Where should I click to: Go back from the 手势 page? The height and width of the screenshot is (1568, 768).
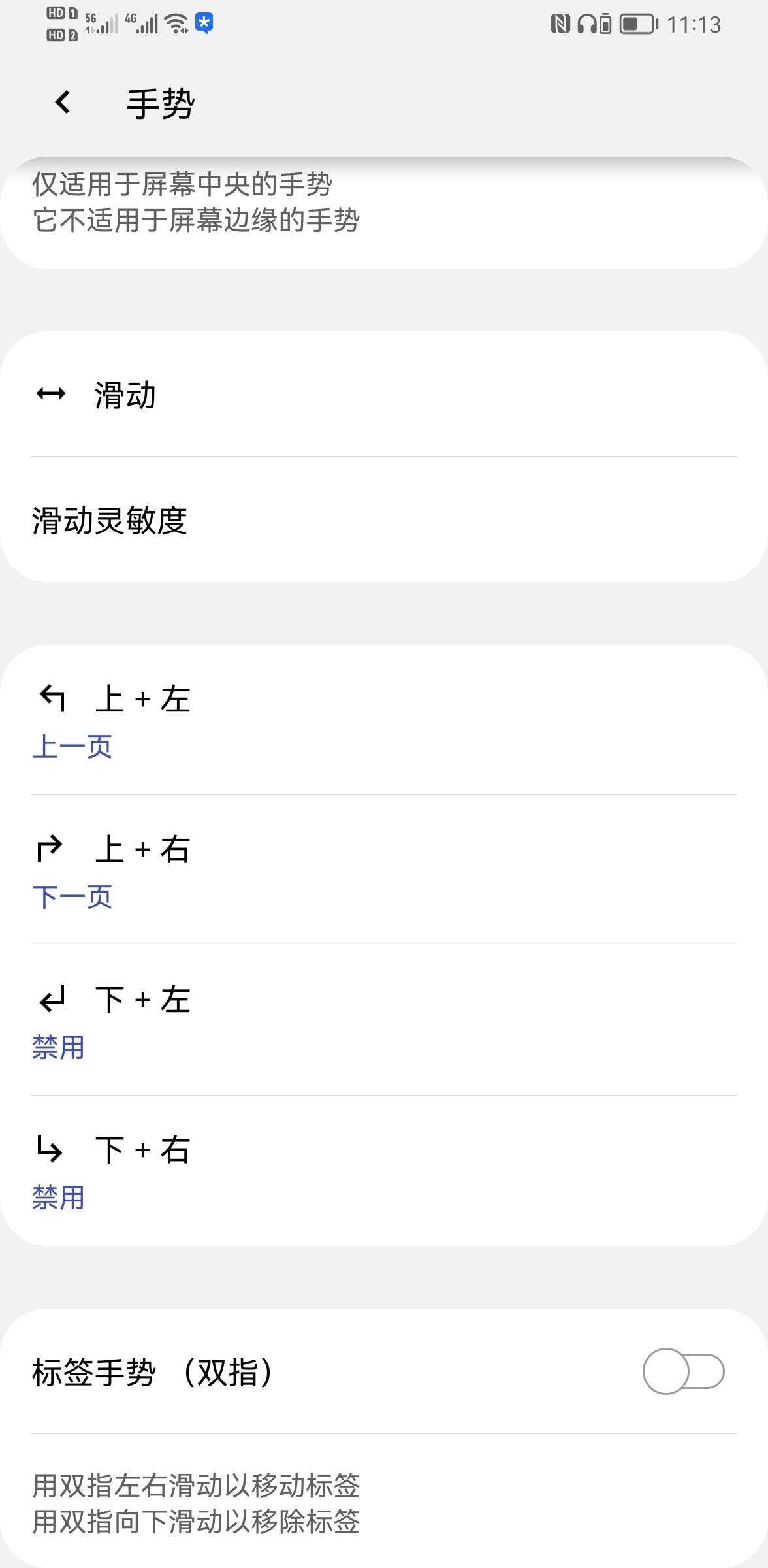[x=63, y=102]
